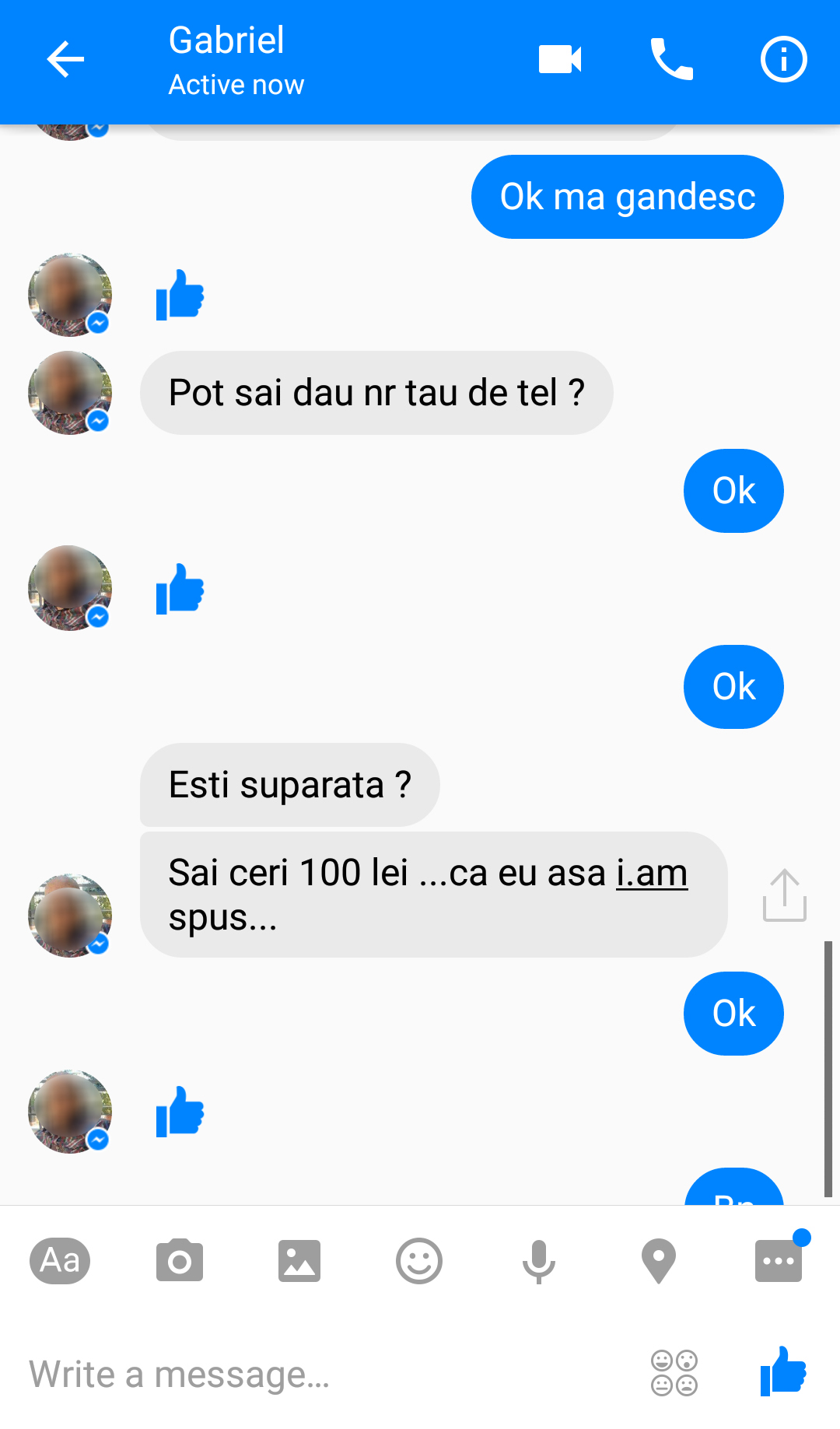Open the i.am link in message
This screenshot has width=840, height=1429.
pyautogui.click(x=652, y=873)
